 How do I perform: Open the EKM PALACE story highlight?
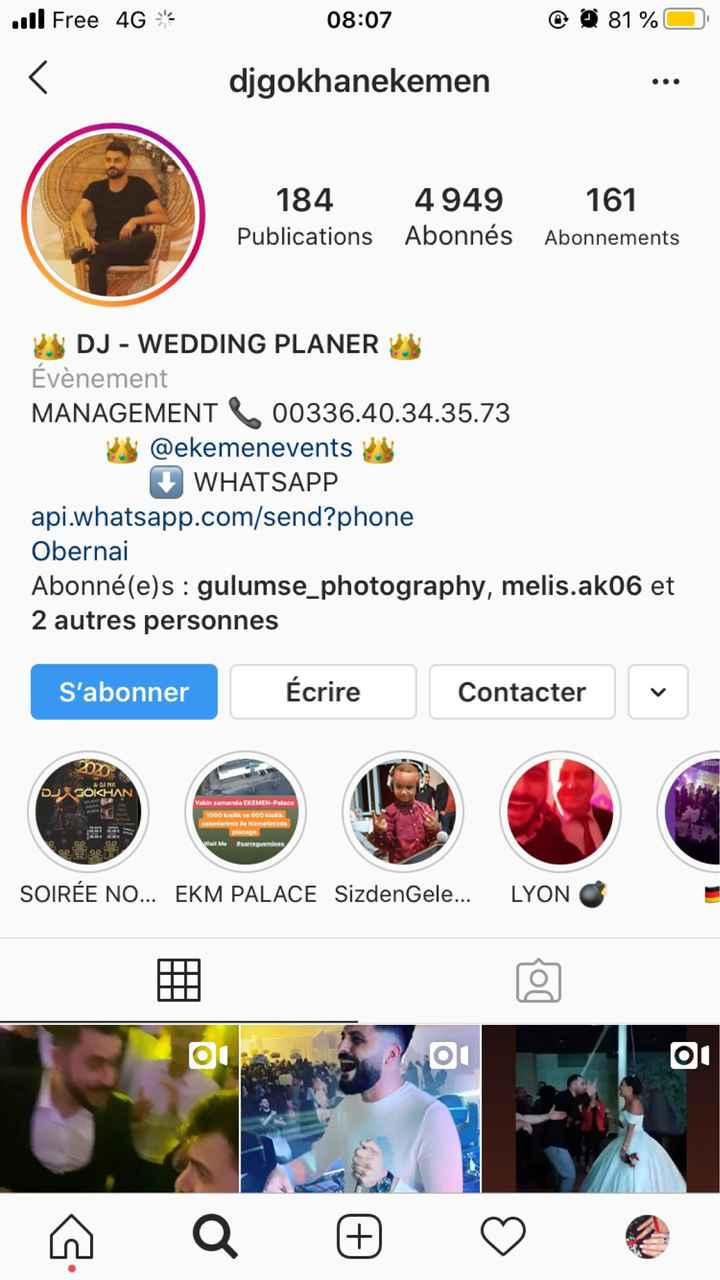click(x=246, y=812)
